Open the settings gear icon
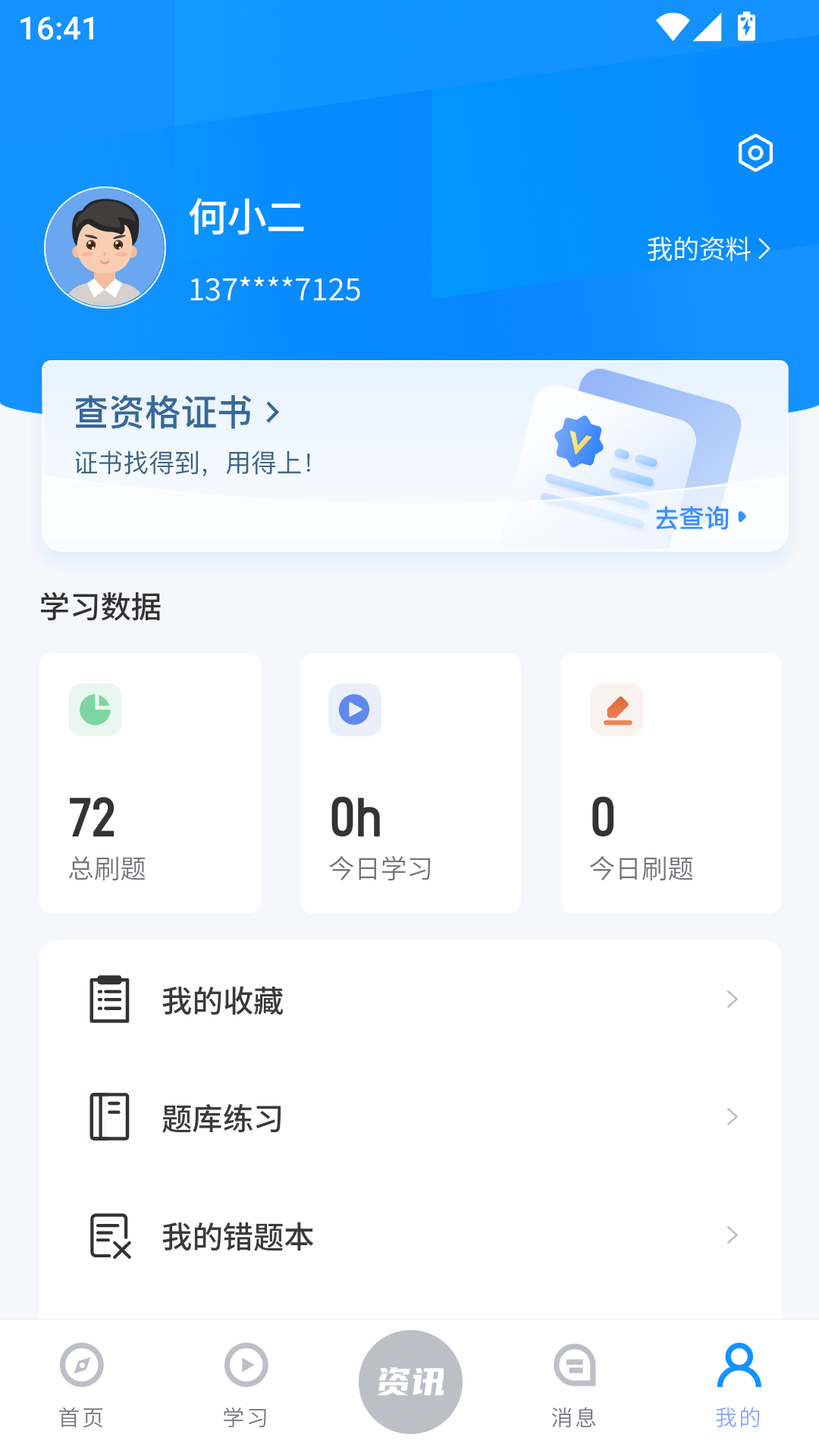This screenshot has width=819, height=1456. pyautogui.click(x=755, y=152)
